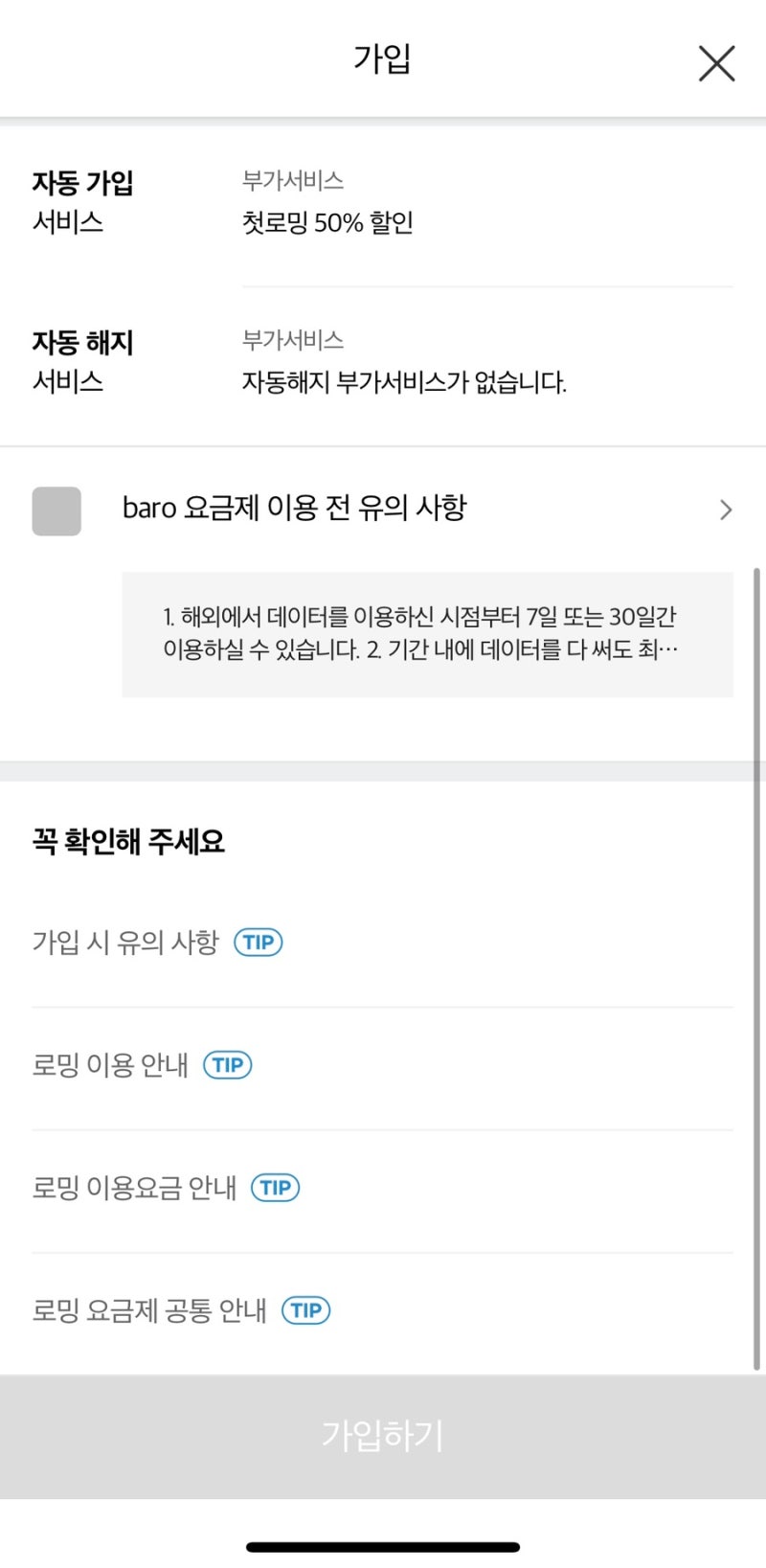Open the 로밍 요금제 공통 안내 entry
Image resolution: width=766 pixels, height=1568 pixels.
(x=148, y=1309)
